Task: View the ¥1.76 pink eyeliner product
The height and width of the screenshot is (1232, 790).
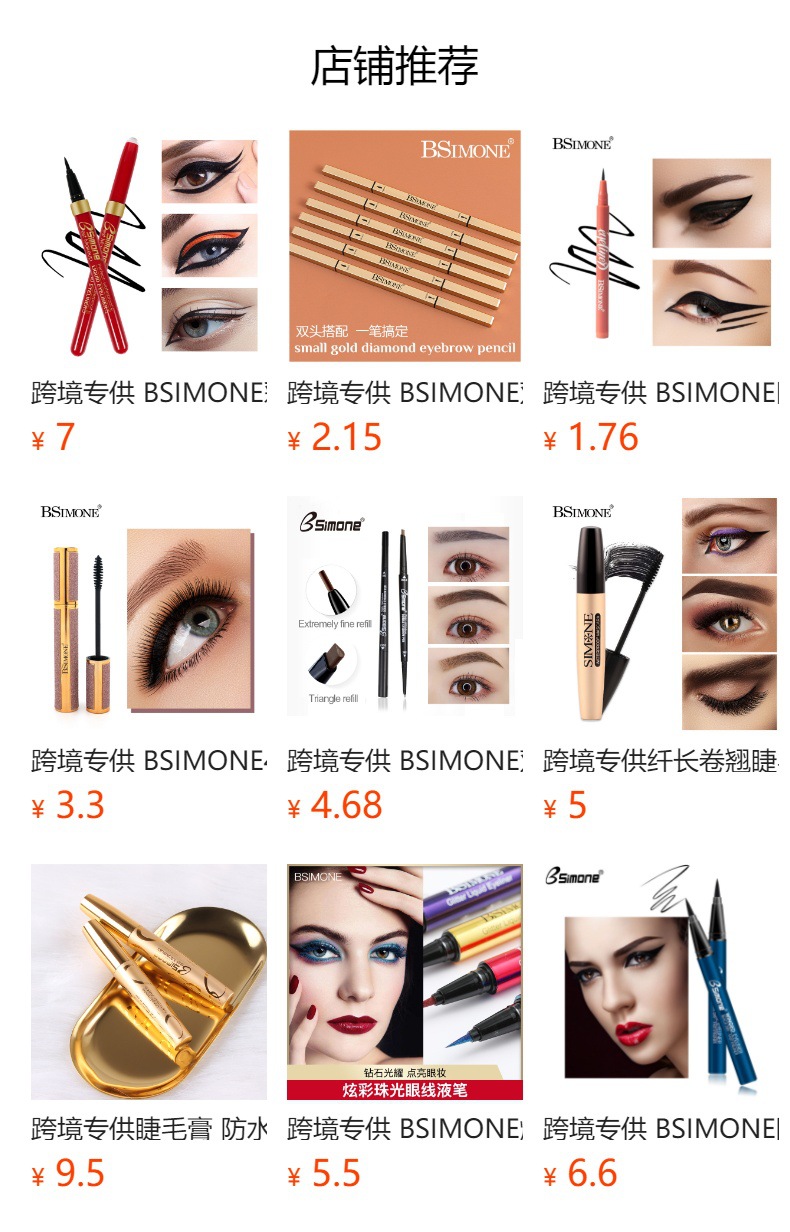Action: point(661,246)
